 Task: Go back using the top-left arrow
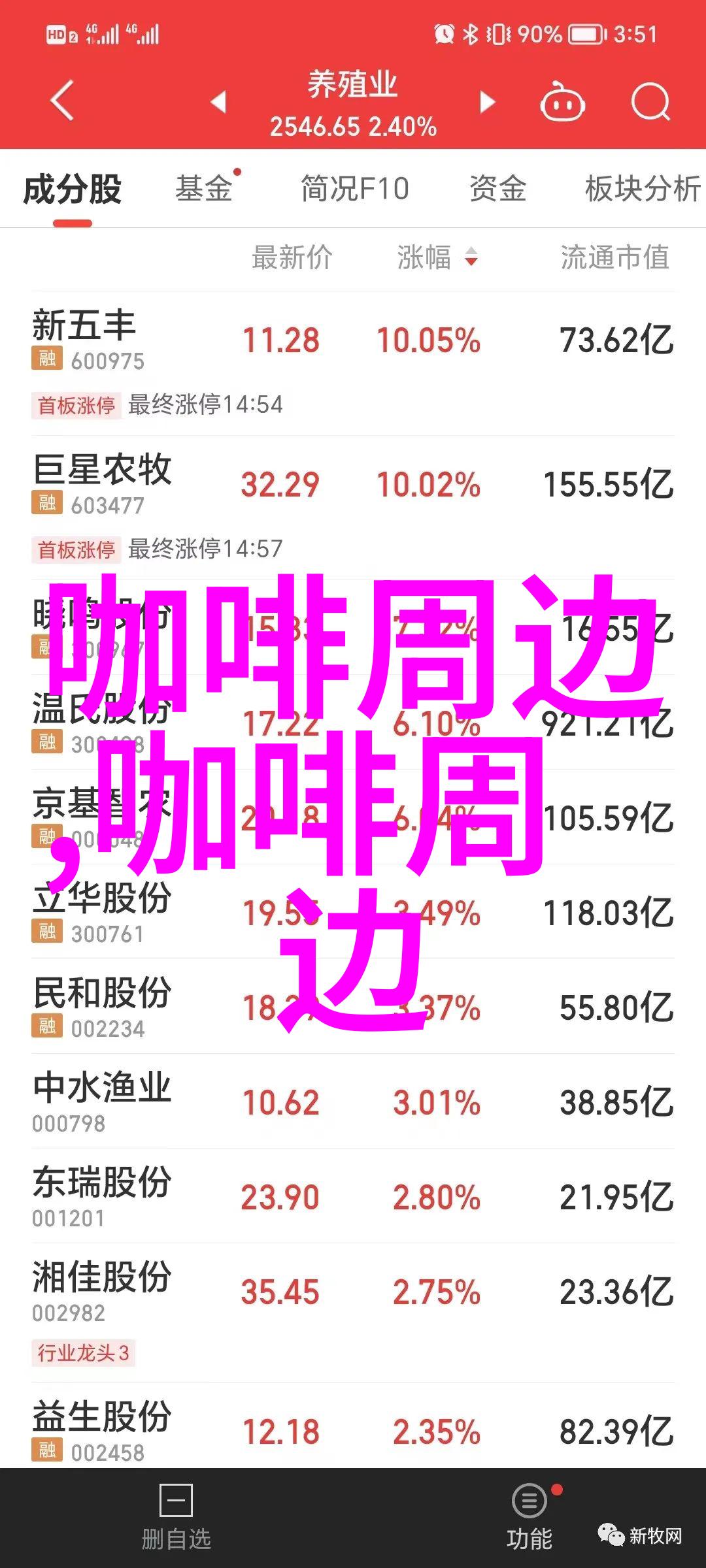pyautogui.click(x=62, y=101)
